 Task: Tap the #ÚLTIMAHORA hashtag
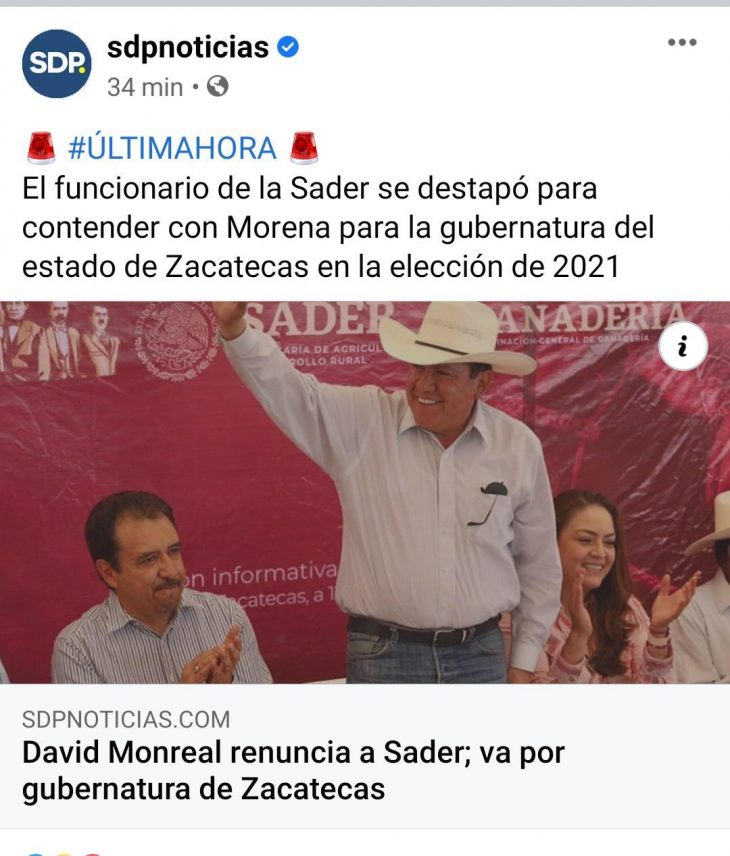click(x=172, y=148)
